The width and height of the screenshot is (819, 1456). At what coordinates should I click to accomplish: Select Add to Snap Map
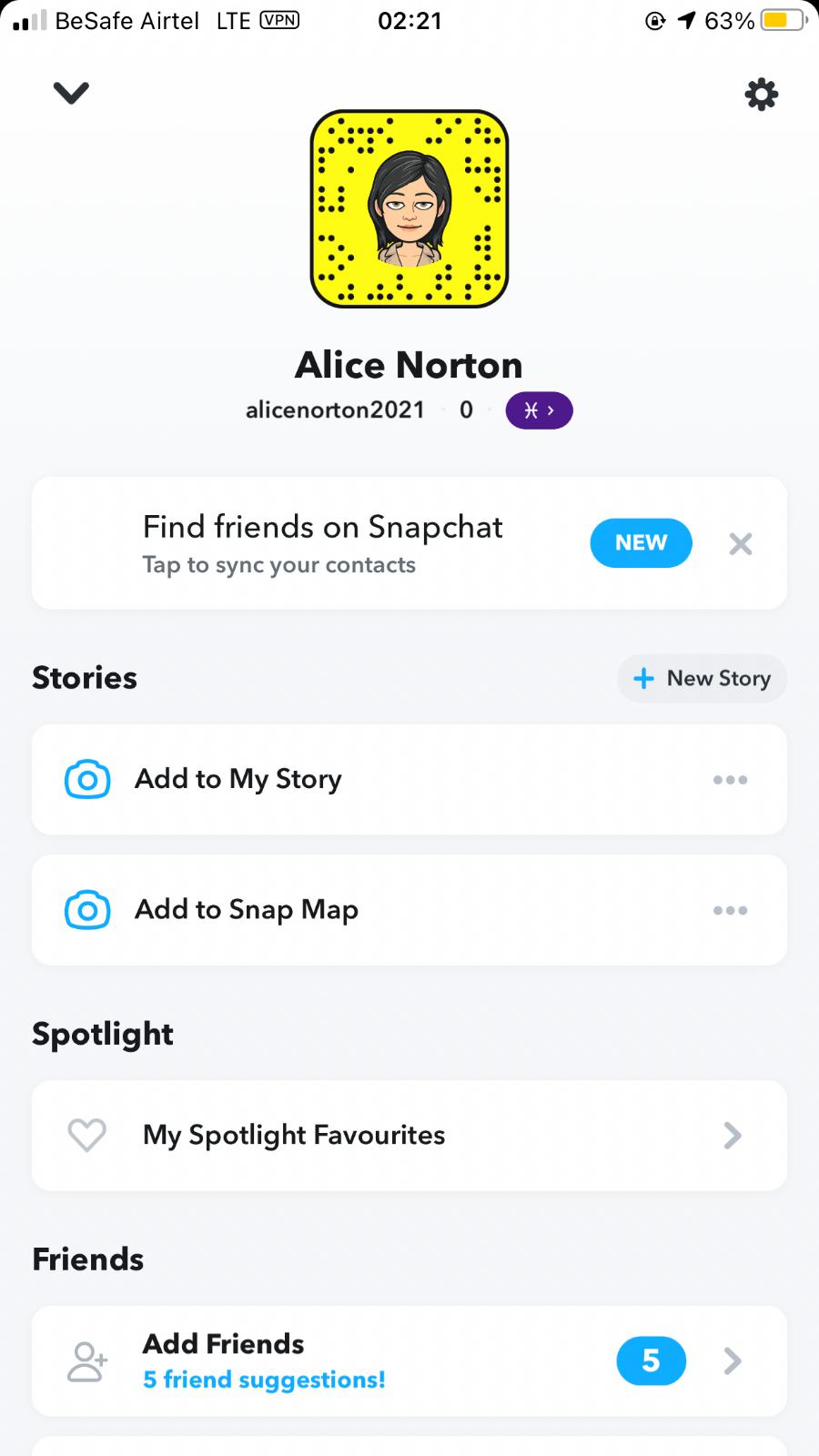[x=247, y=910]
